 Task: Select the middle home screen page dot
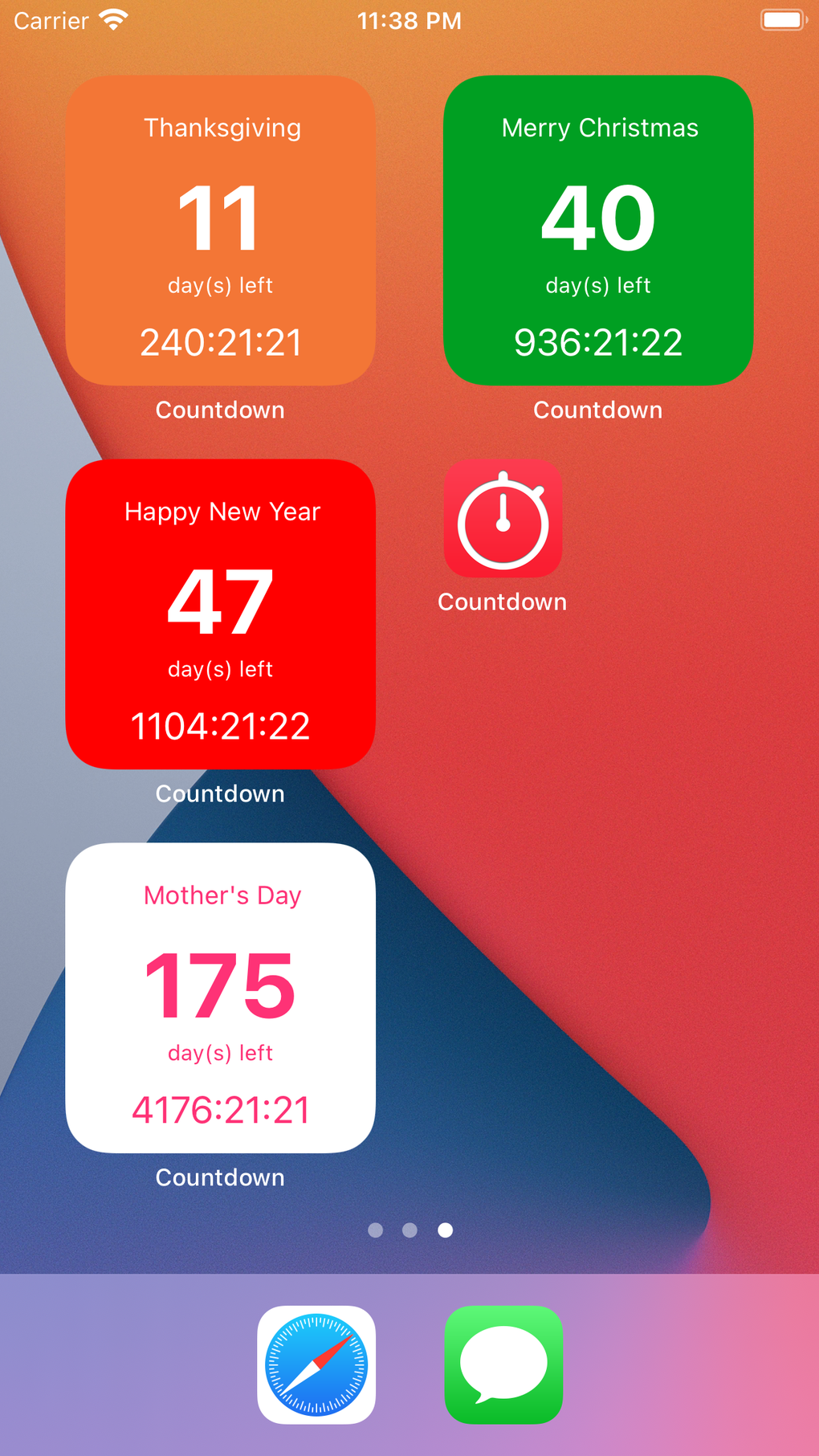click(x=409, y=1230)
